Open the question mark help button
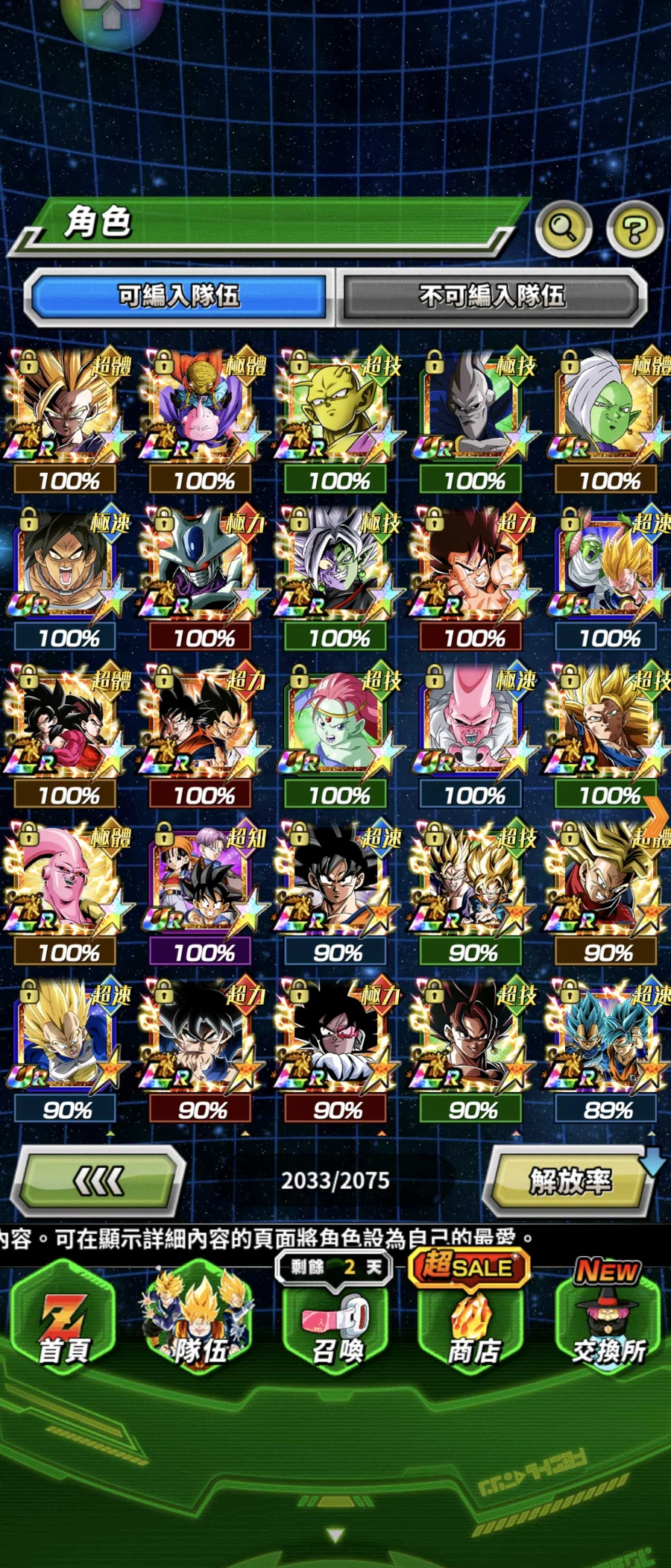The image size is (671, 1568). [634, 229]
